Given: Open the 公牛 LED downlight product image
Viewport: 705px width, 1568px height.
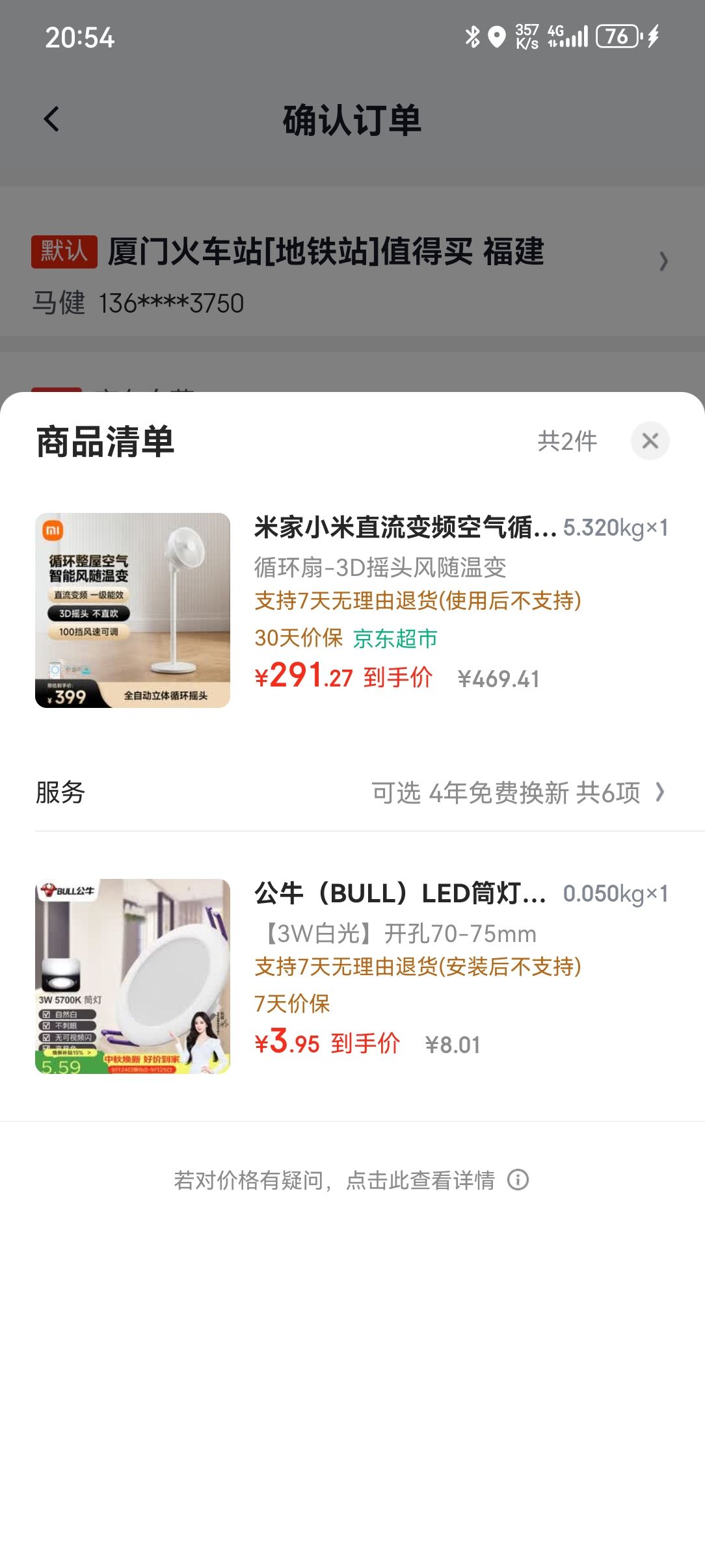Looking at the screenshot, I should 133,976.
